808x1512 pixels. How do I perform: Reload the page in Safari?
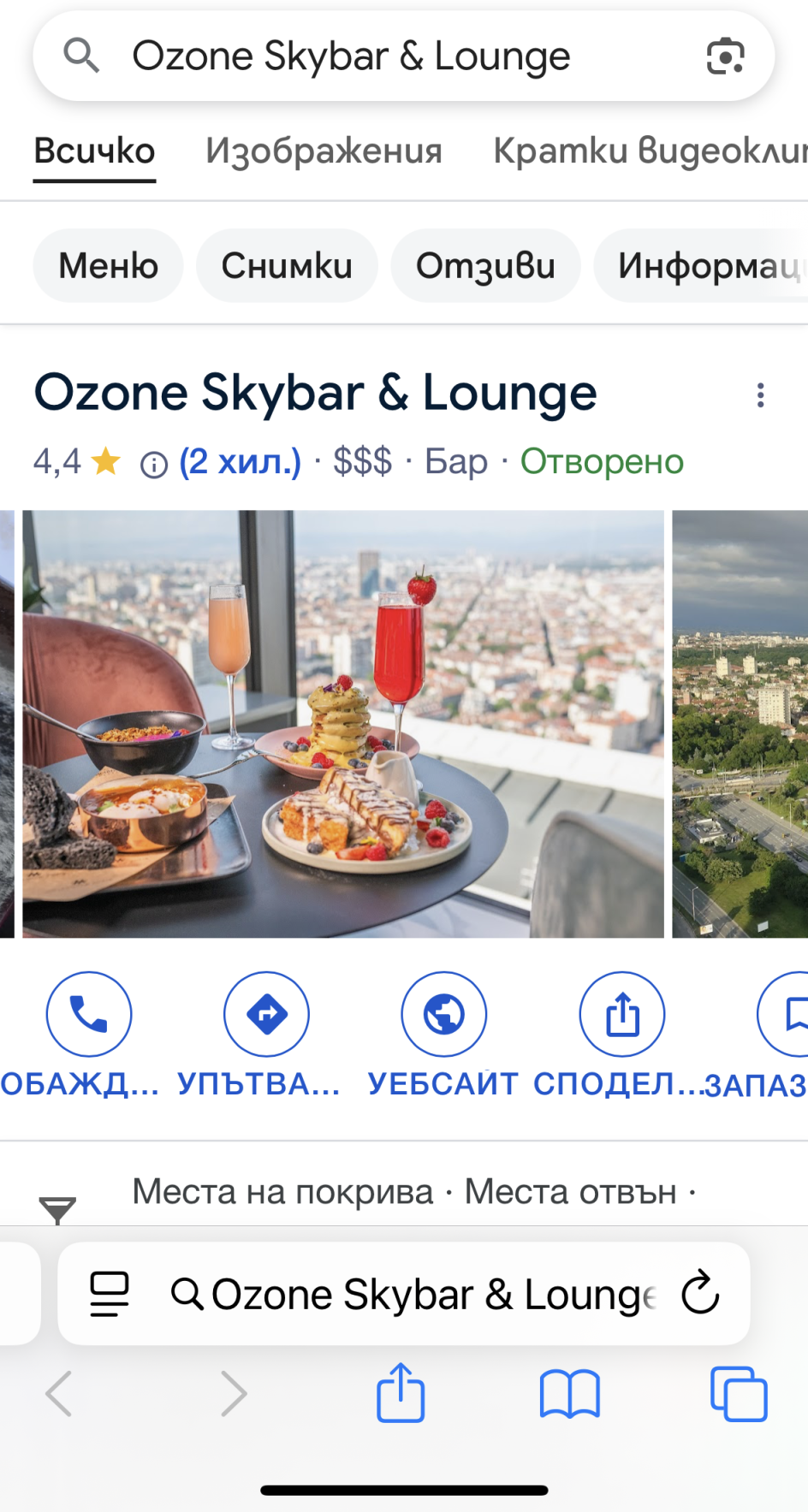click(700, 1292)
